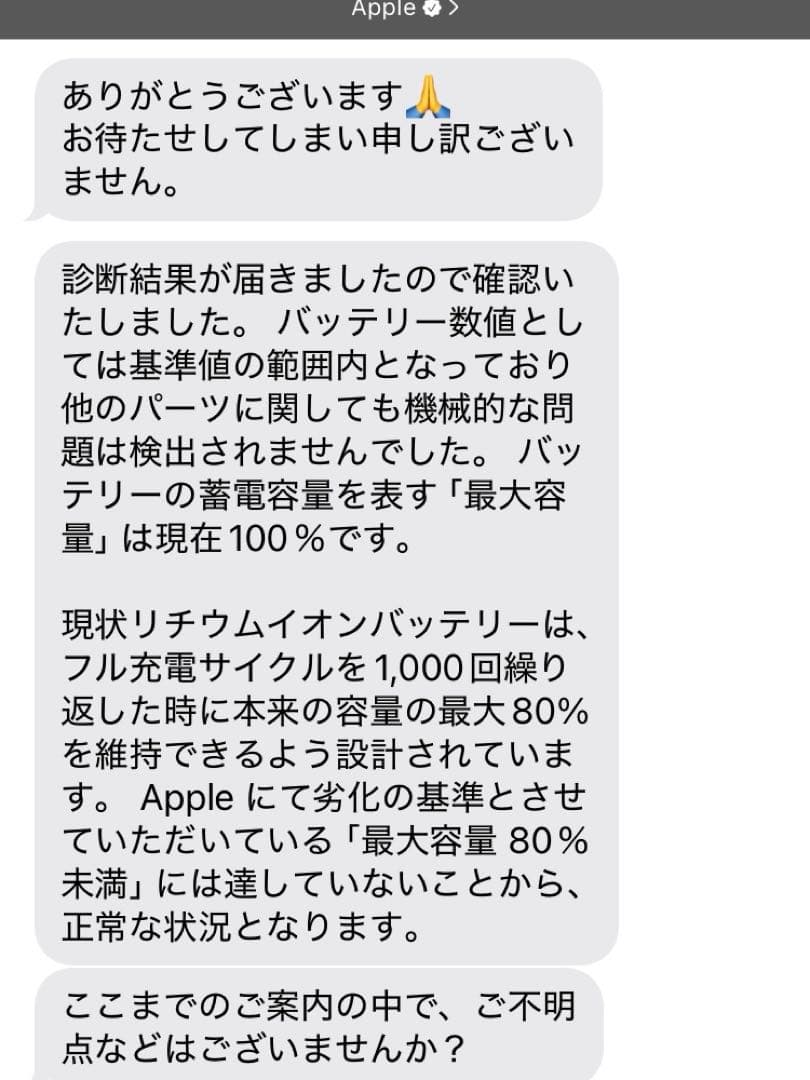This screenshot has width=810, height=1080.
Task: Tap the diagnostic results message bubble
Action: pos(320,400)
